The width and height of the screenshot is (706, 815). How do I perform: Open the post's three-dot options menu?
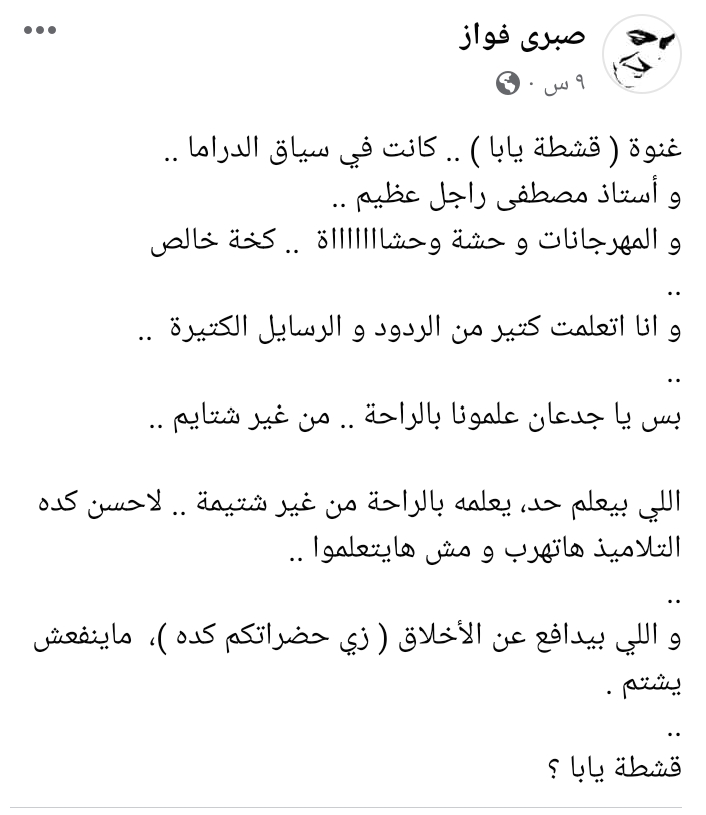[x=40, y=31]
